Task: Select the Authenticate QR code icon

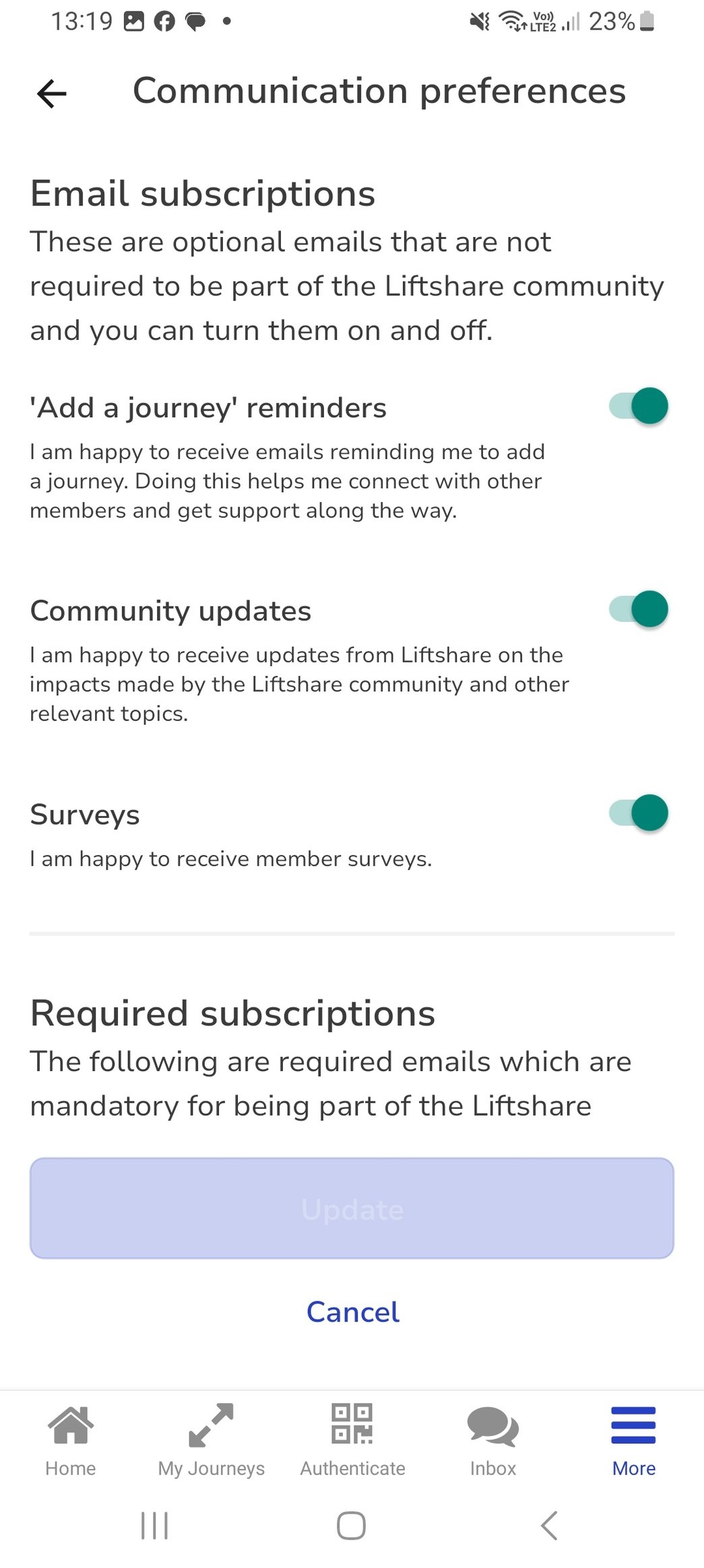Action: pyautogui.click(x=352, y=1431)
